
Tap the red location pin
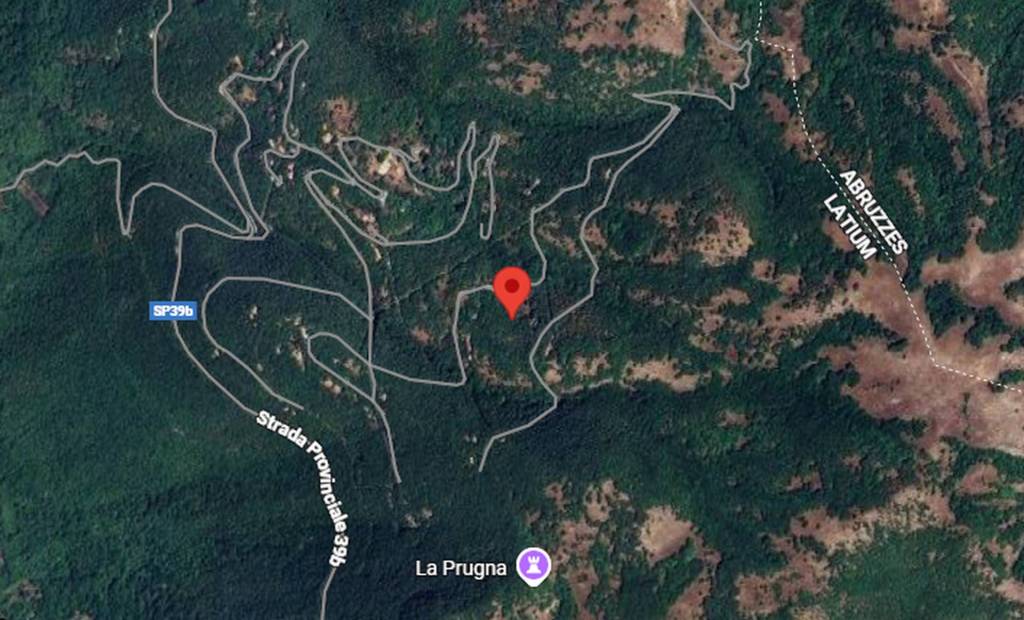tap(513, 289)
